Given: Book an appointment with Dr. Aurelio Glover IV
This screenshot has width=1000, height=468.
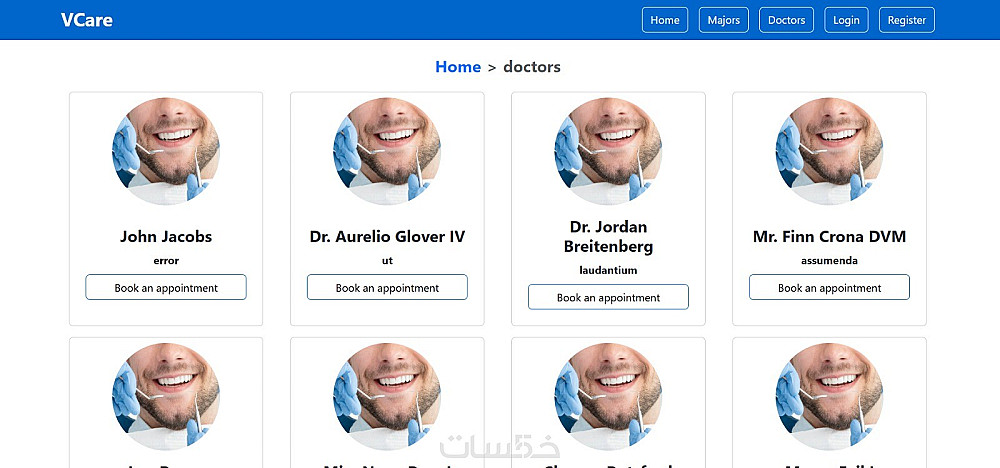Looking at the screenshot, I should pos(387,288).
